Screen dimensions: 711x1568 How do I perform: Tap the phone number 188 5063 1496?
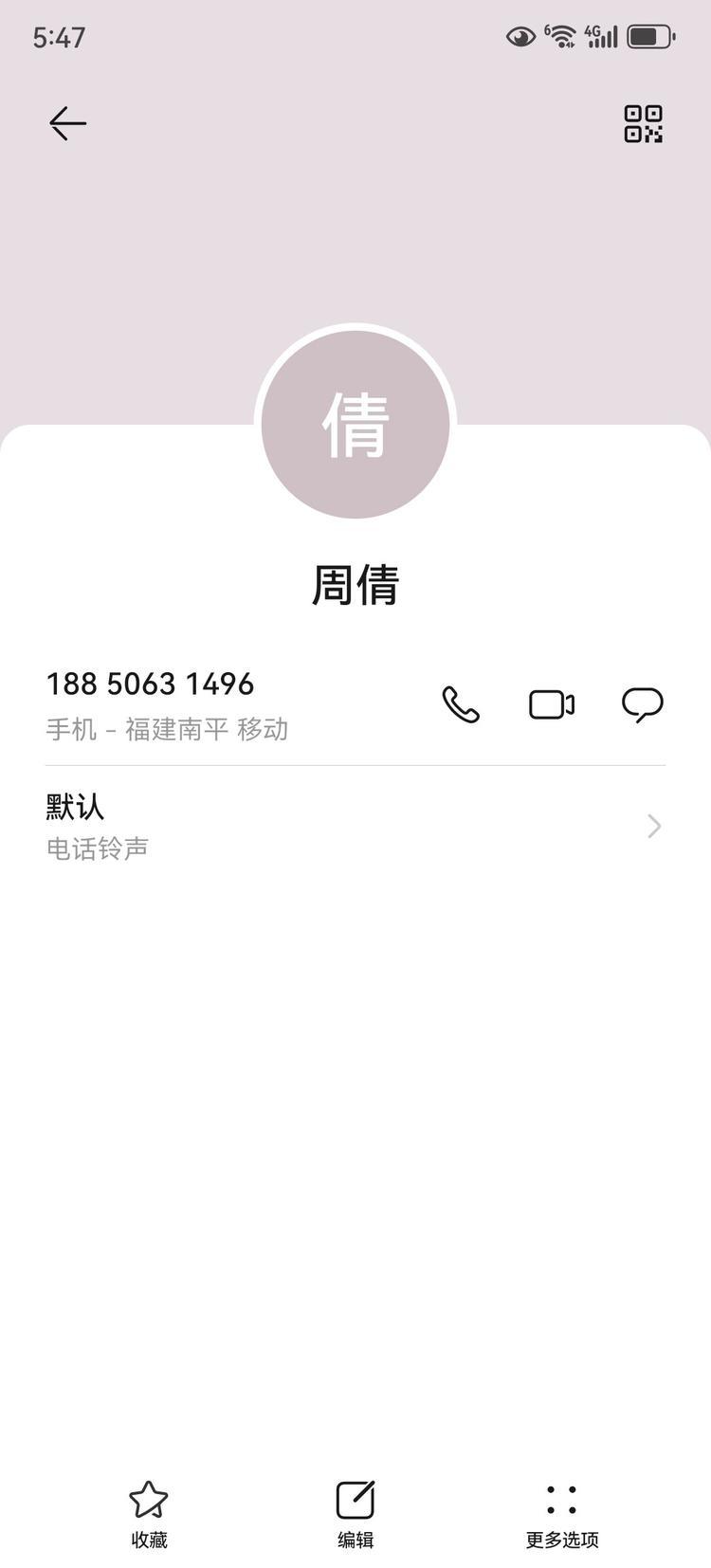click(x=150, y=684)
